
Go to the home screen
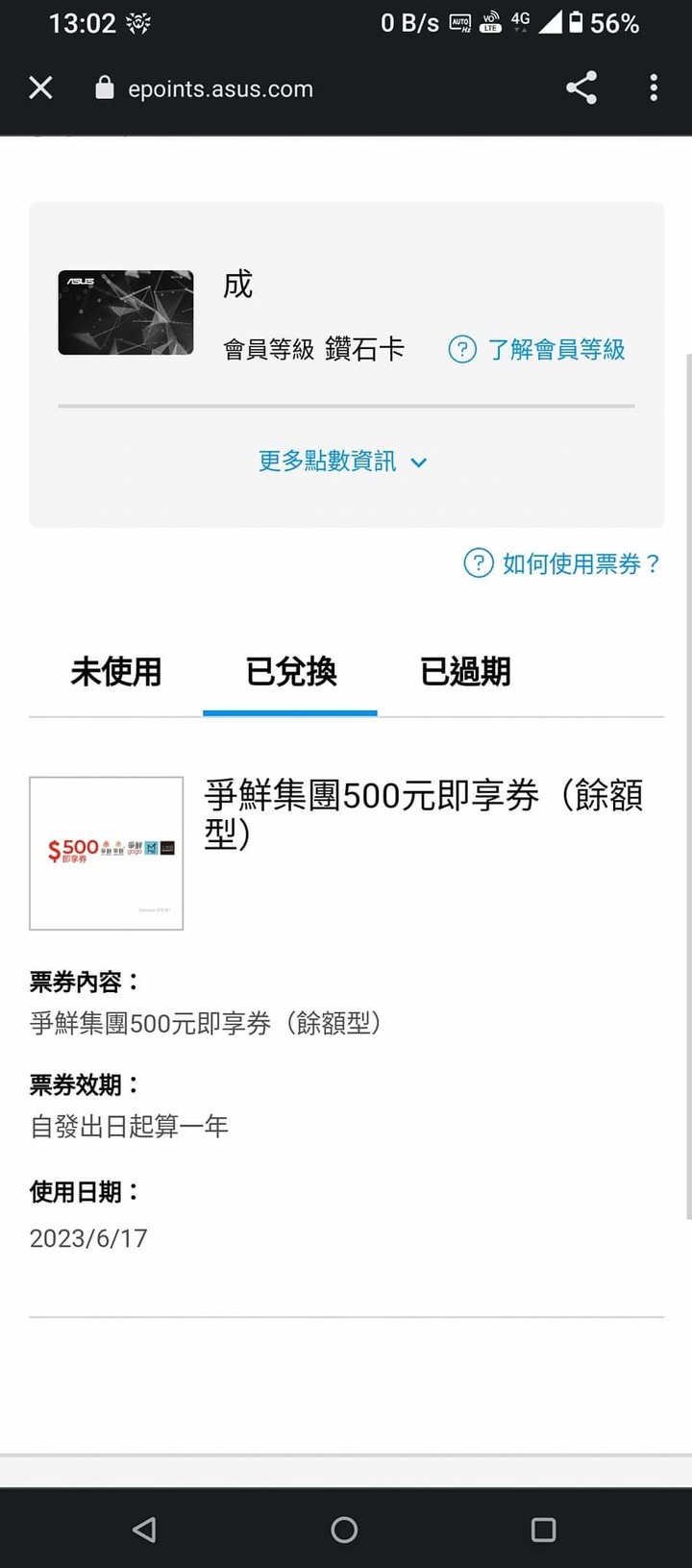(x=344, y=1530)
